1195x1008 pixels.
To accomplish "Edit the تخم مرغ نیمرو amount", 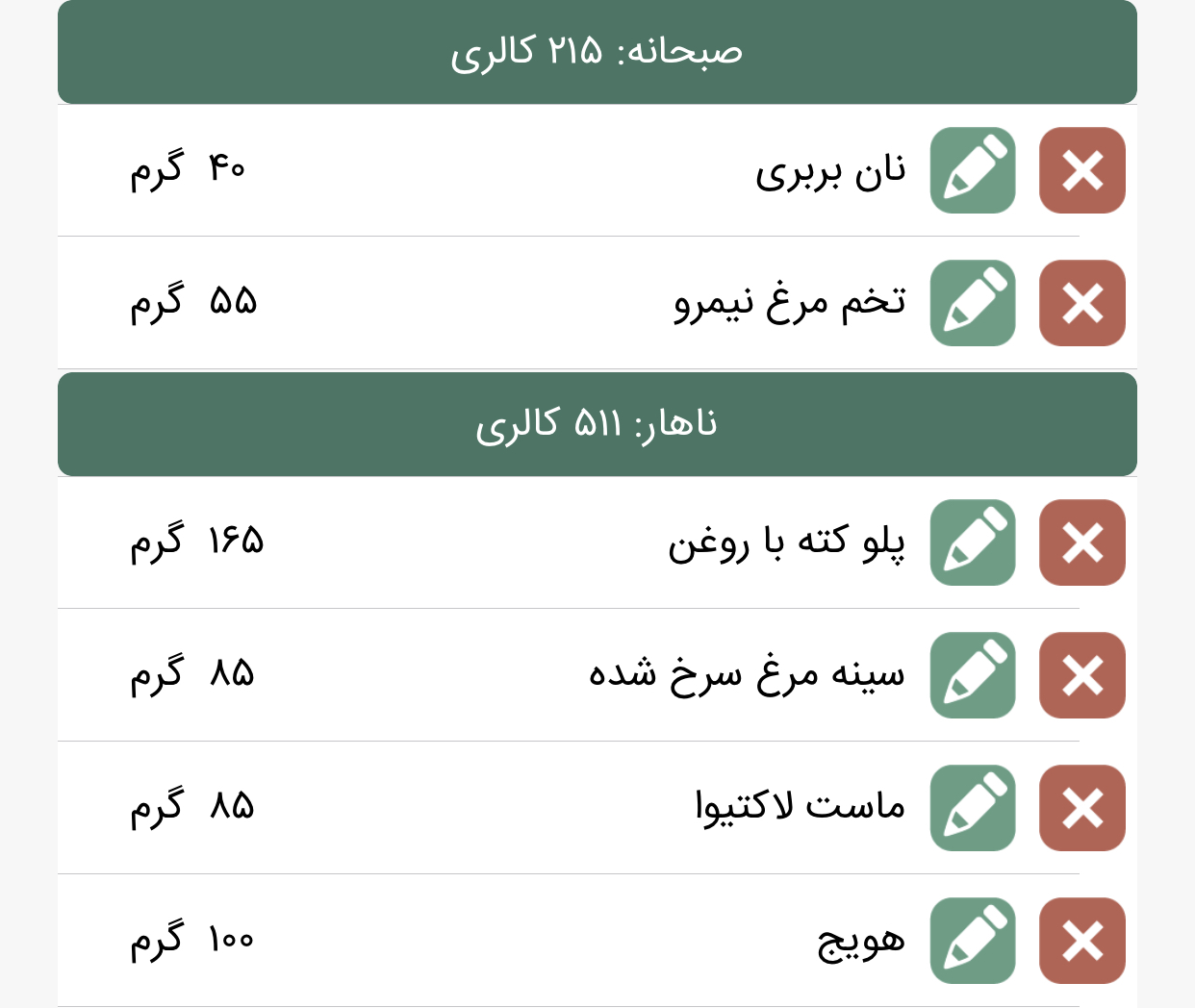I will click(973, 303).
